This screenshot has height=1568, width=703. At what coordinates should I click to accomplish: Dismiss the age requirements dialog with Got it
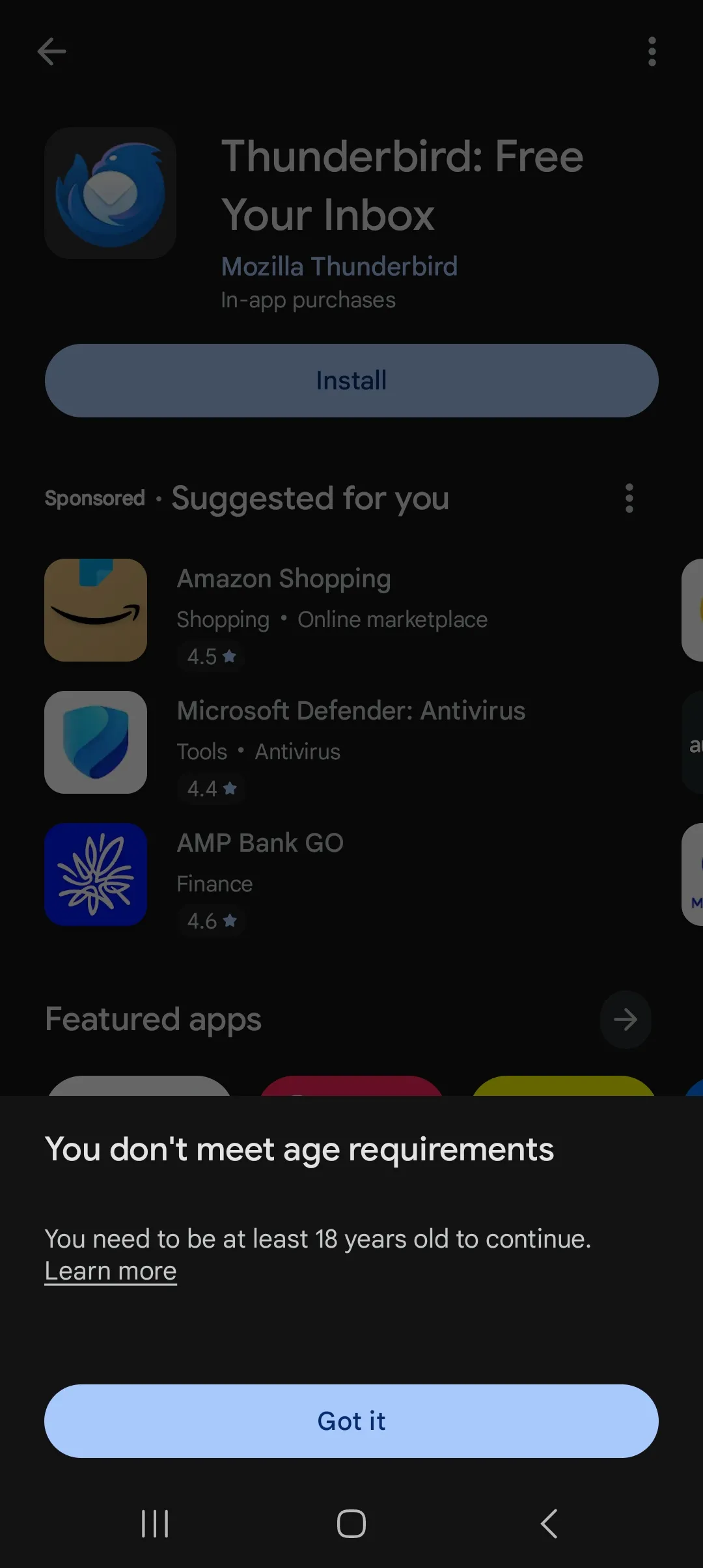[351, 1421]
